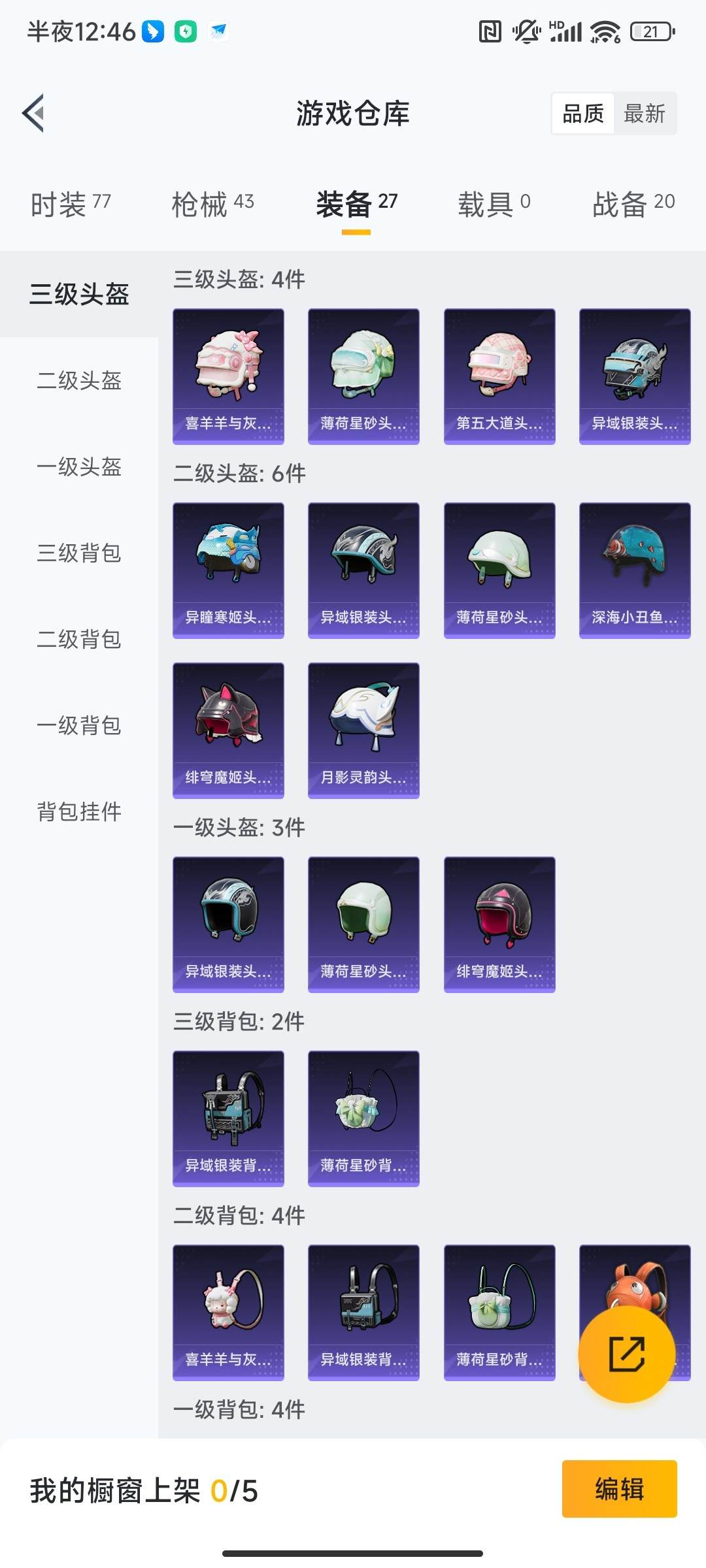The height and width of the screenshot is (1568, 706).
Task: Select the 背包挂件 category
Action: tap(78, 812)
